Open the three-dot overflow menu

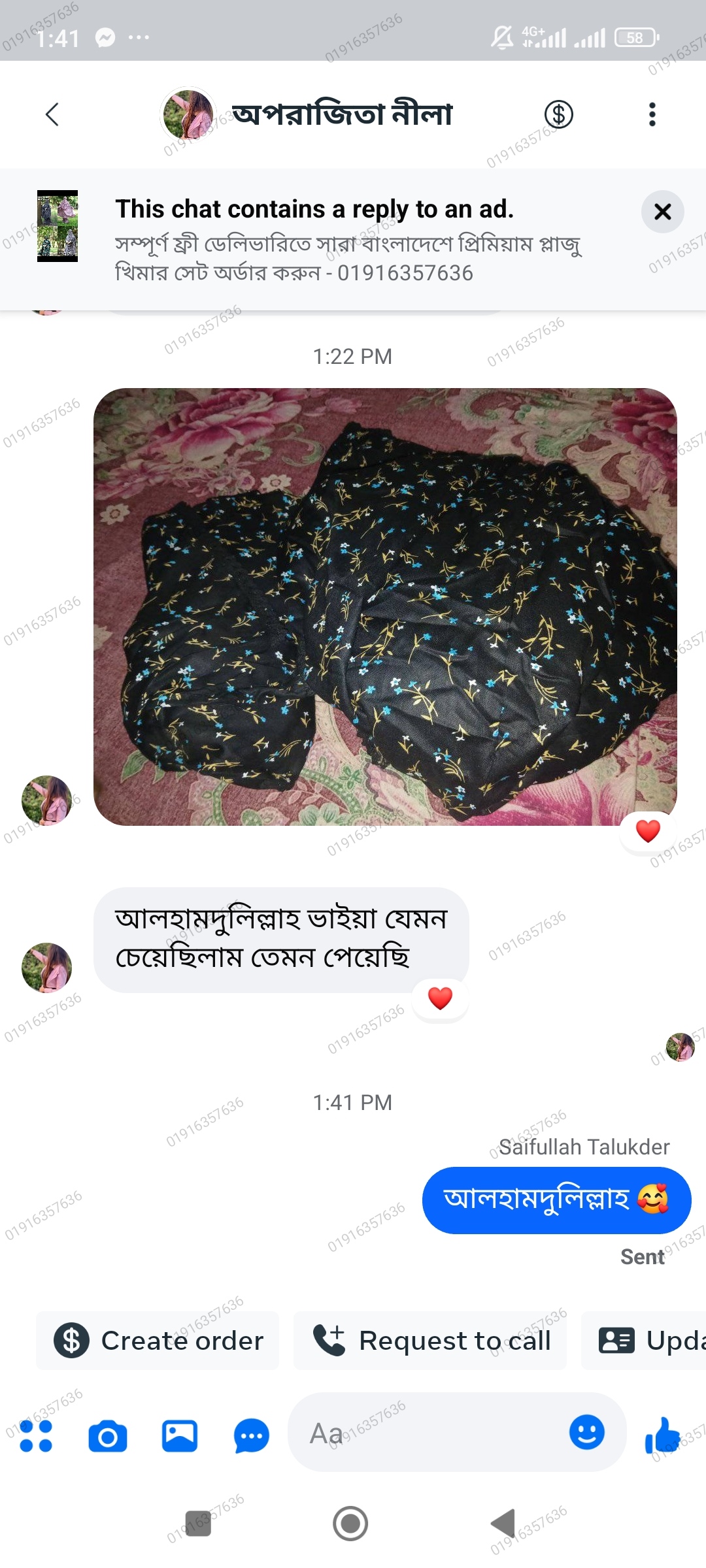[x=652, y=114]
